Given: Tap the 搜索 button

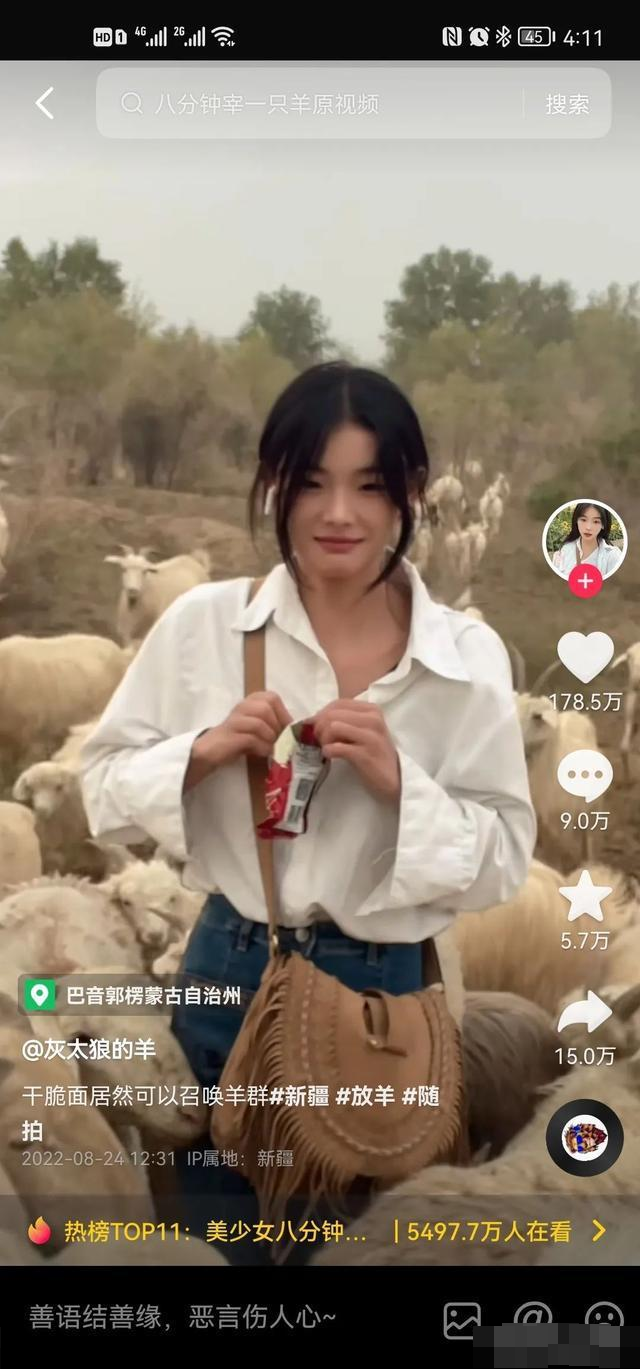Looking at the screenshot, I should pos(567,104).
